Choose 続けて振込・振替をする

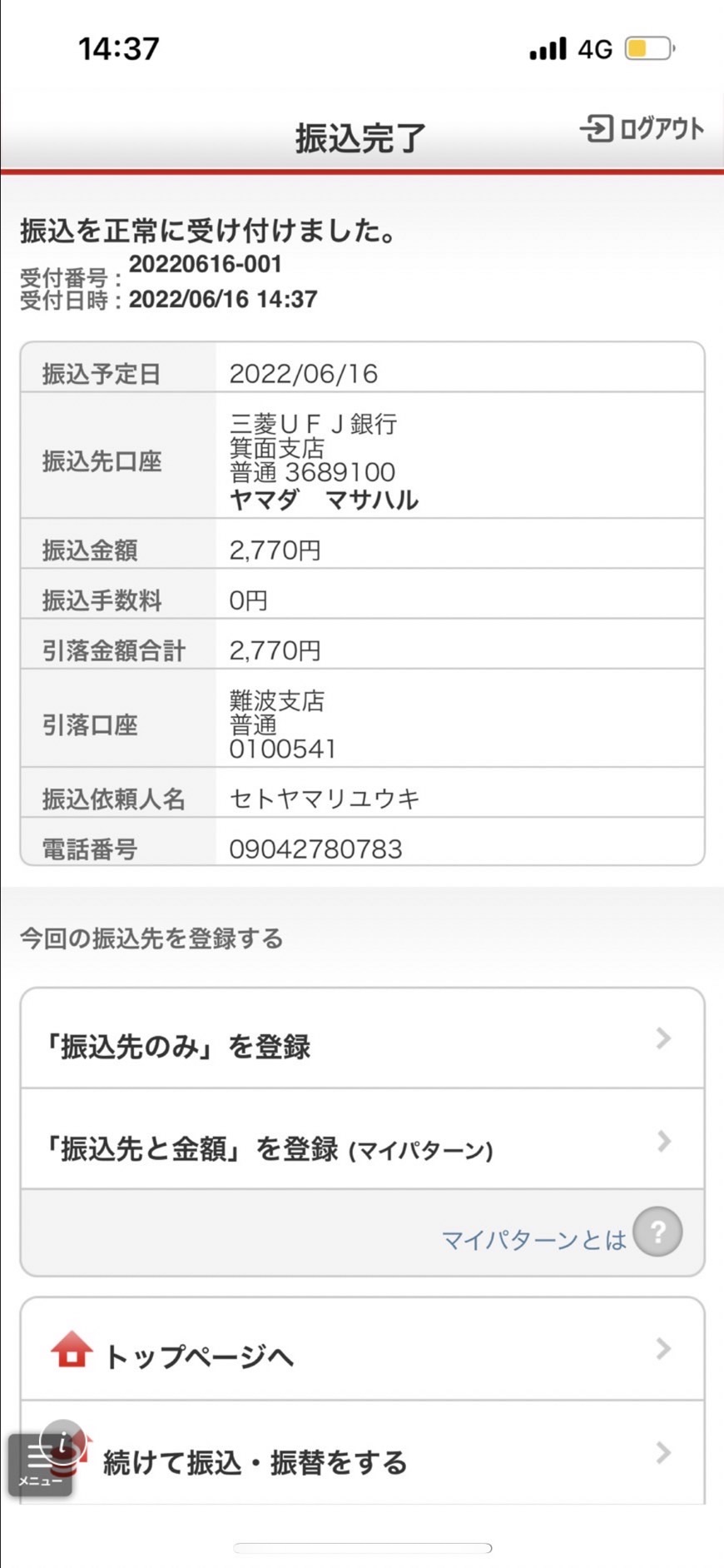(x=362, y=1453)
